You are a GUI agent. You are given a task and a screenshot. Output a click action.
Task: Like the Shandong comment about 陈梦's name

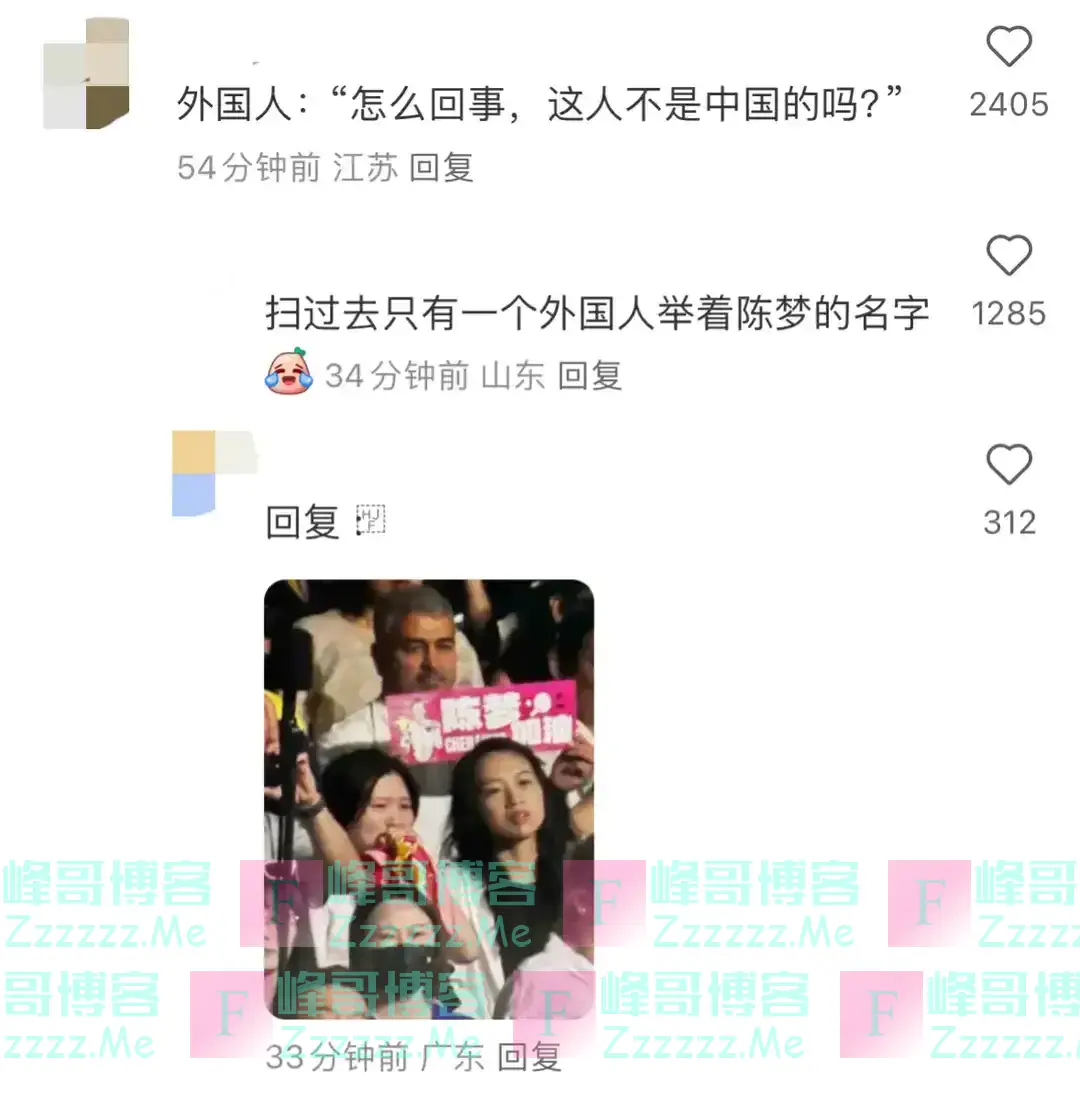click(1008, 257)
